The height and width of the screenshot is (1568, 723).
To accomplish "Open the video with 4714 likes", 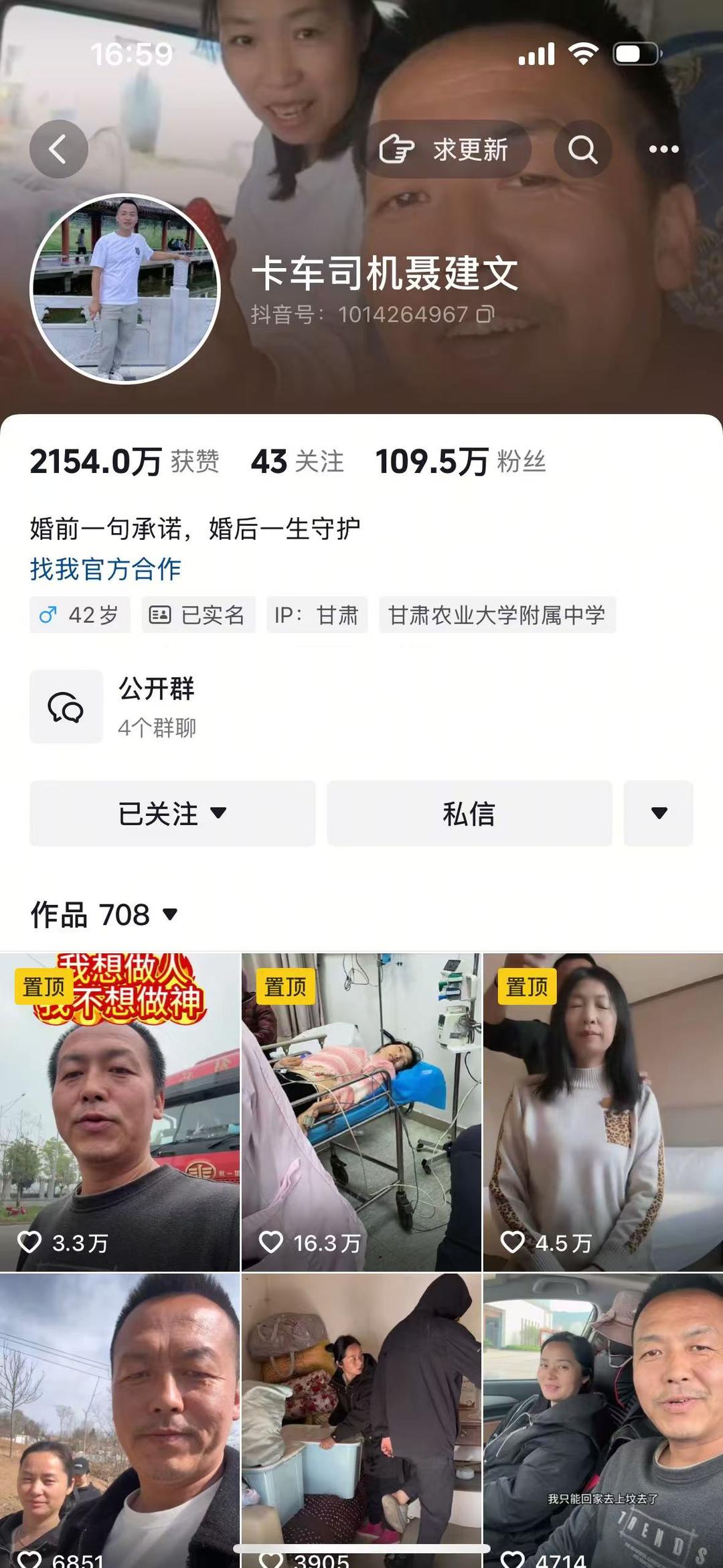I will 602,1420.
